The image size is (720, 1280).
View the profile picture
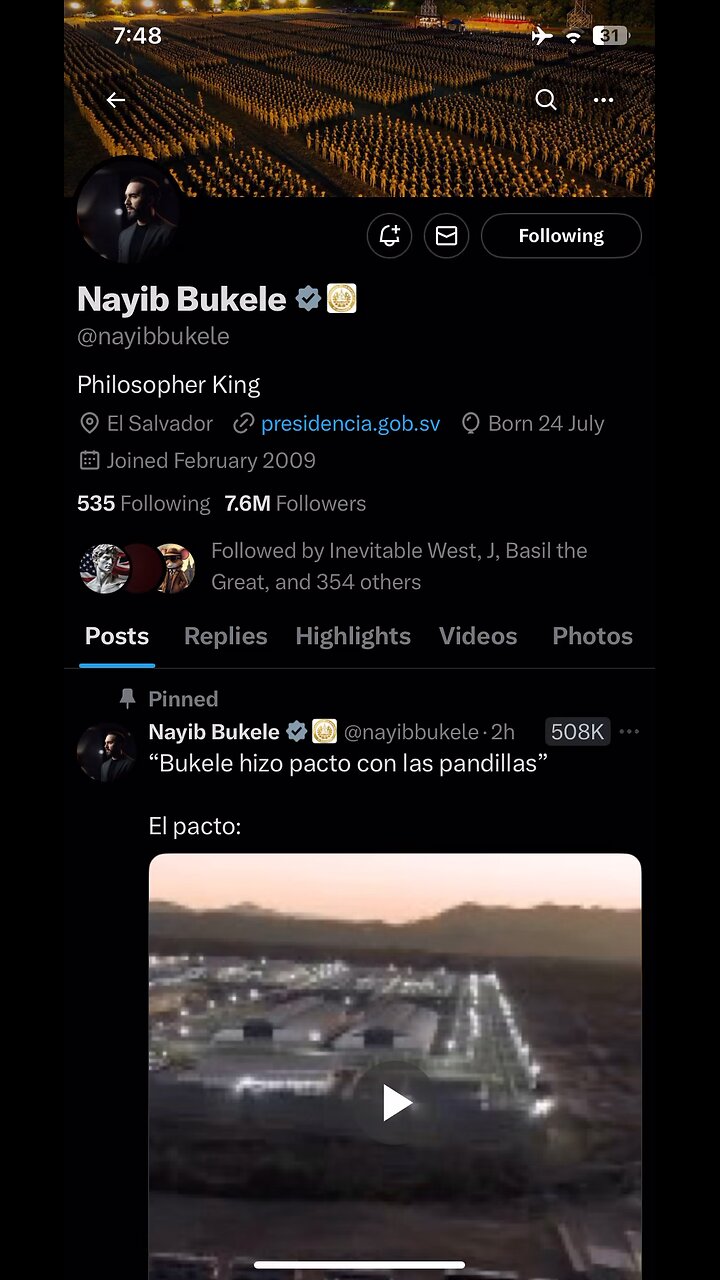[128, 210]
